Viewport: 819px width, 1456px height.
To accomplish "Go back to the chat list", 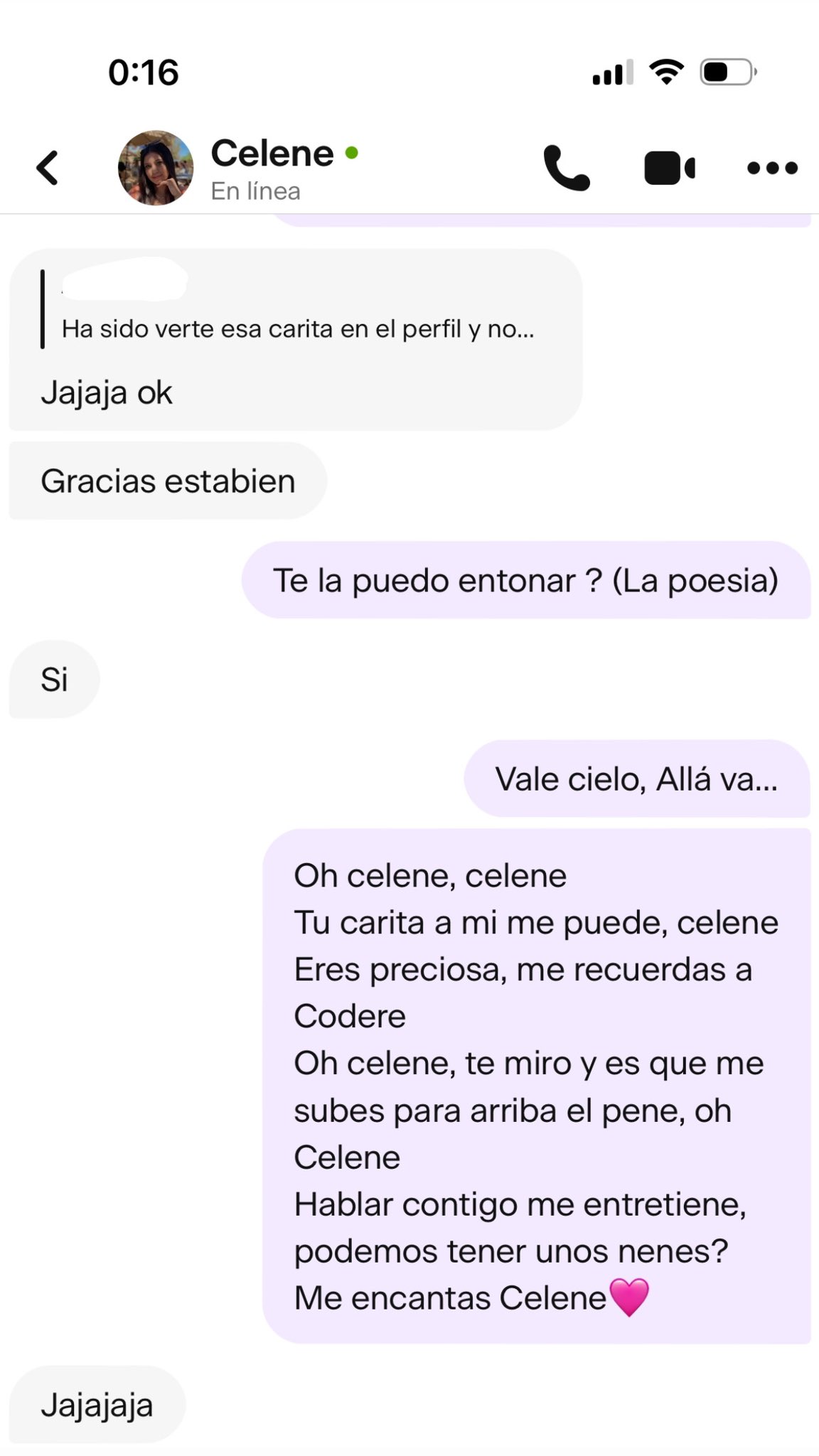I will point(48,168).
